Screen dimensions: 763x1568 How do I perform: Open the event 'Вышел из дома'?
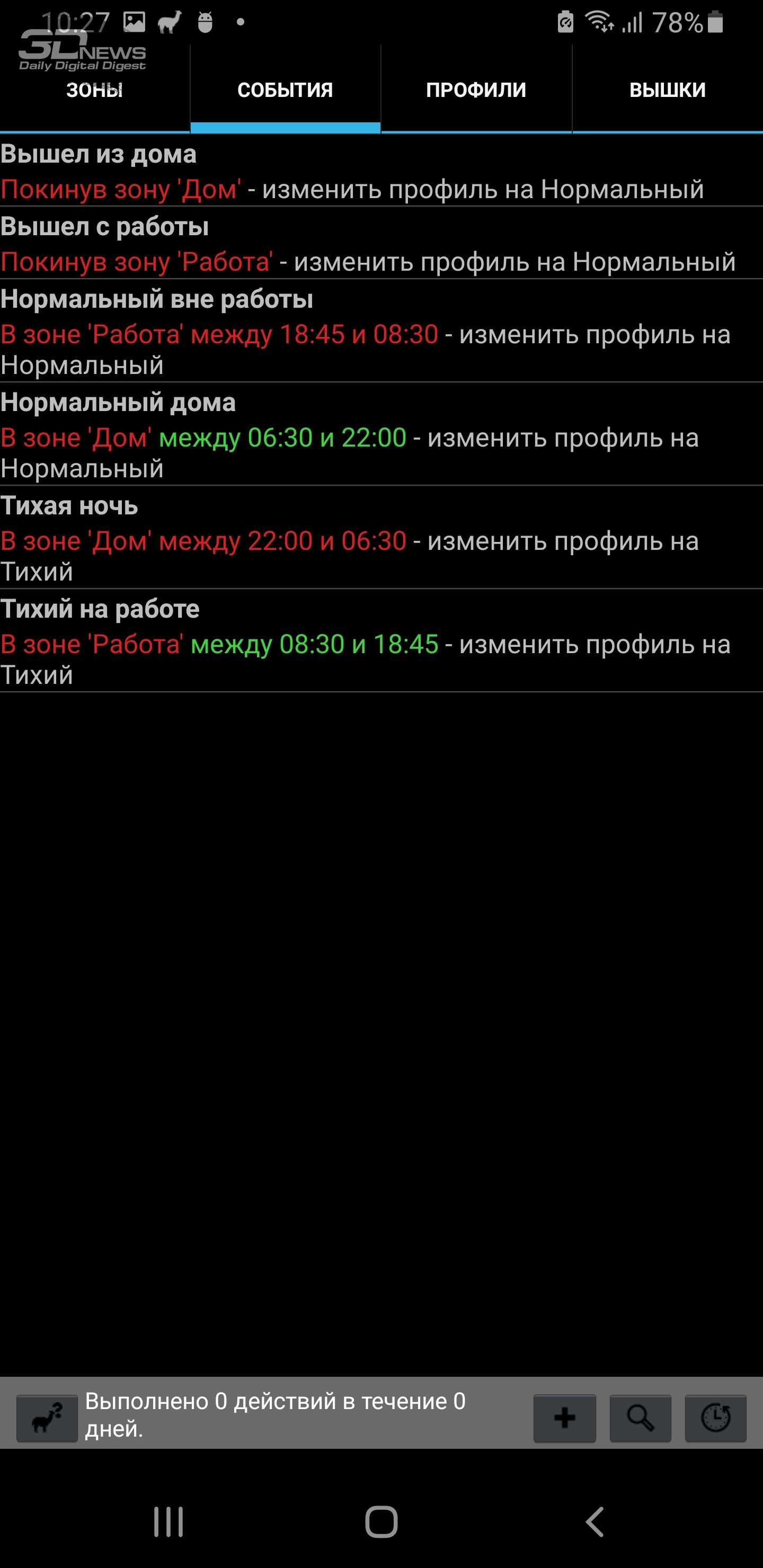click(x=381, y=171)
